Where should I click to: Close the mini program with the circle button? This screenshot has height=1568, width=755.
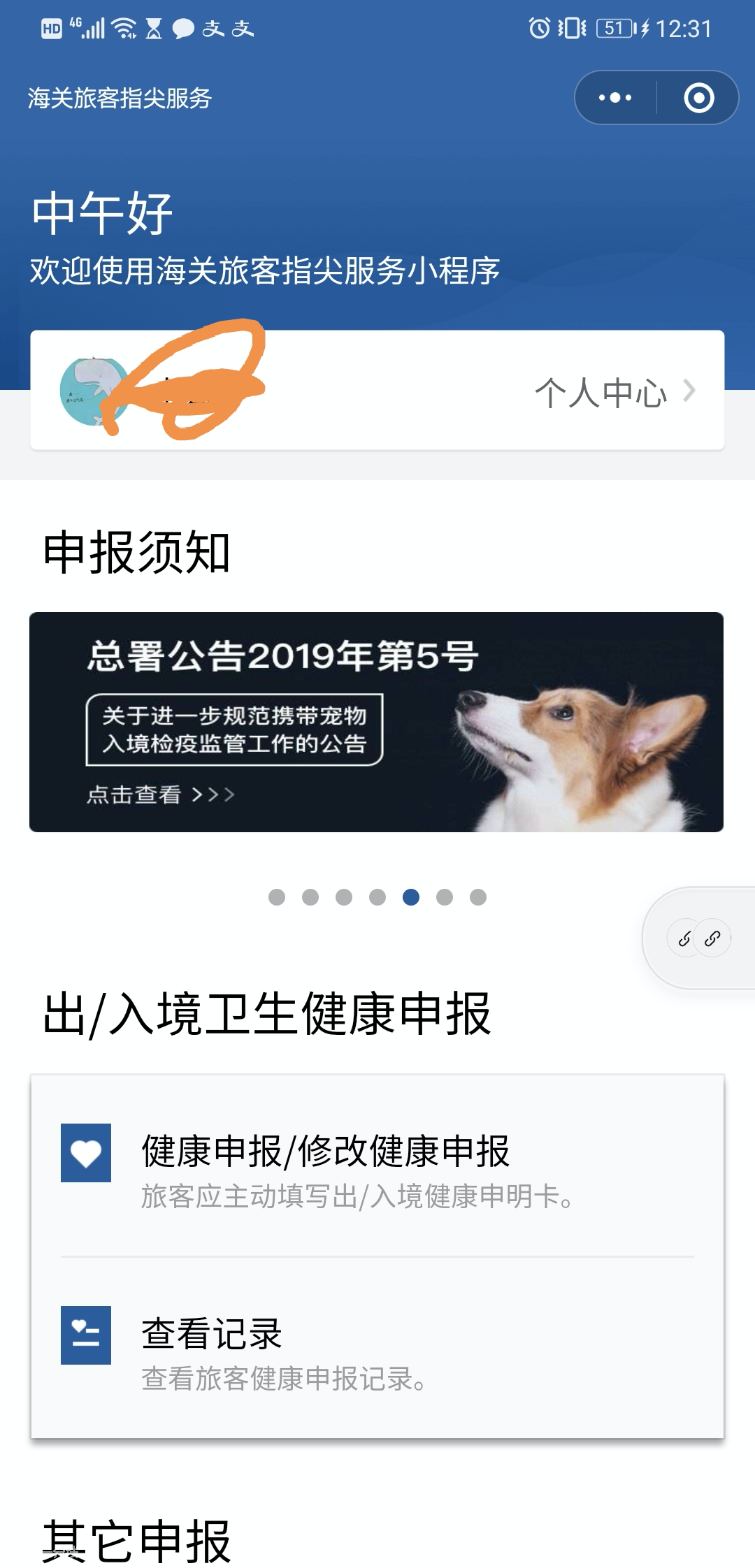pos(698,98)
